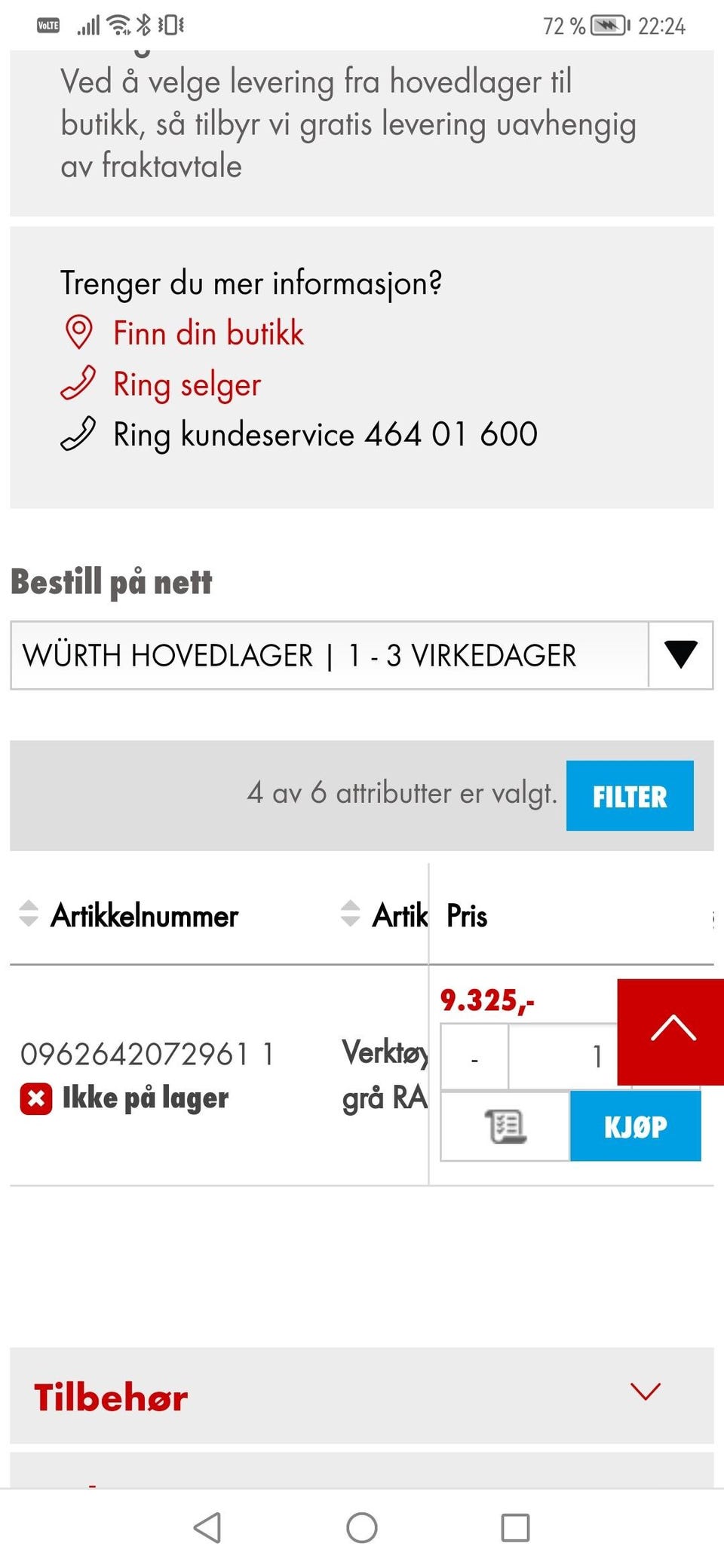Click the black triangle on the delivery selector
724x1568 pixels.
click(x=680, y=656)
